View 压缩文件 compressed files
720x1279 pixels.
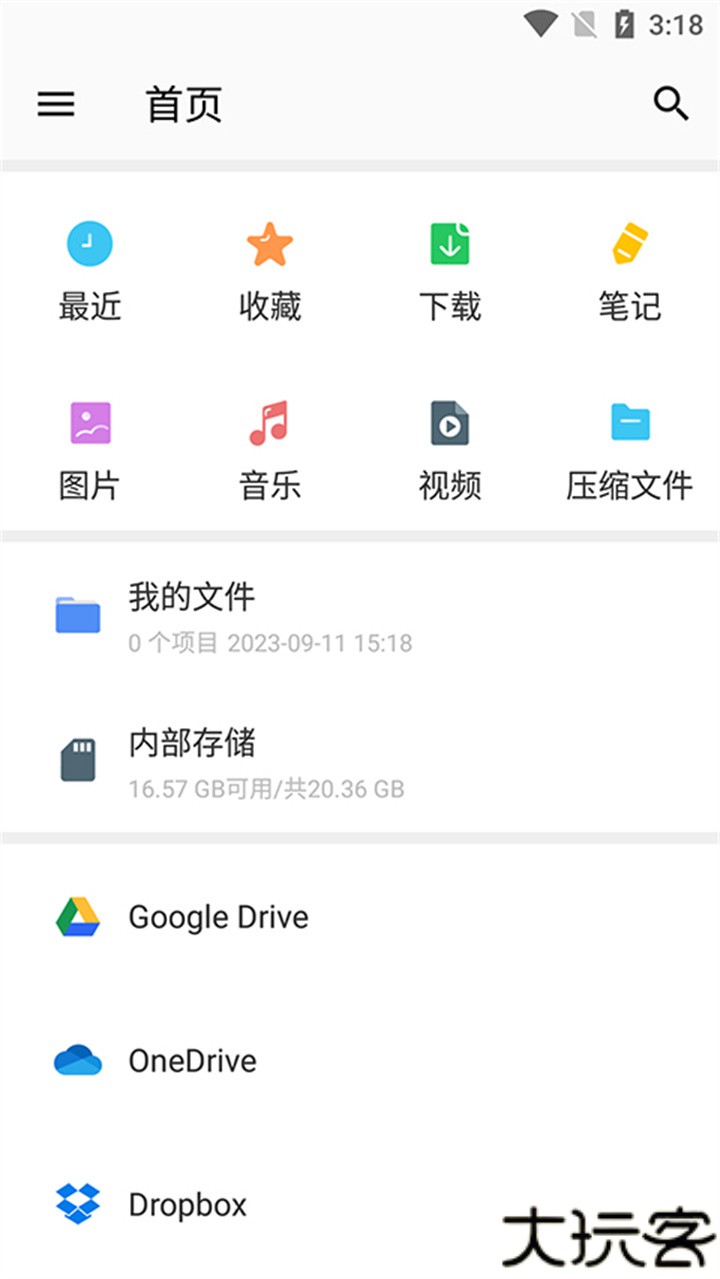tap(630, 451)
